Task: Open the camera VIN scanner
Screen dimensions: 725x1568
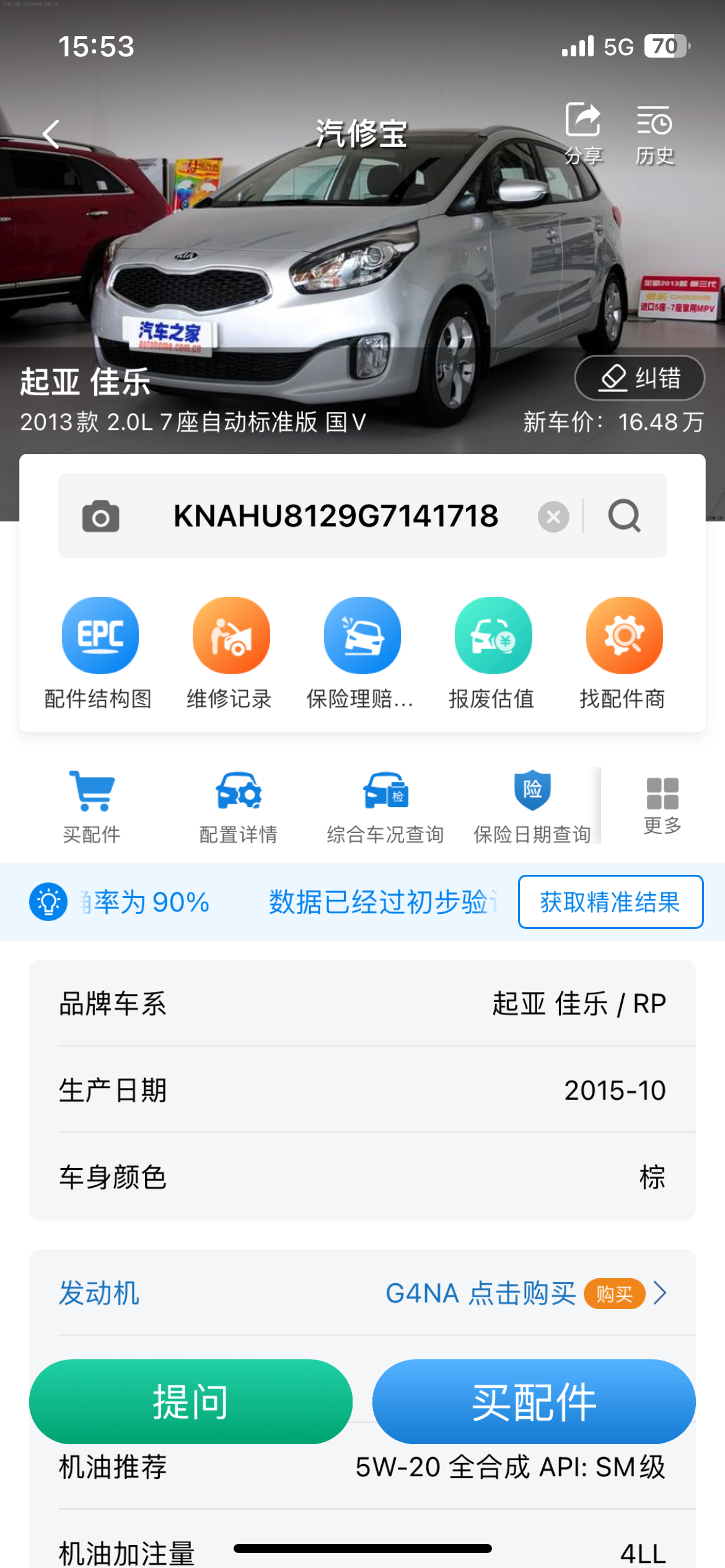Action: (101, 516)
